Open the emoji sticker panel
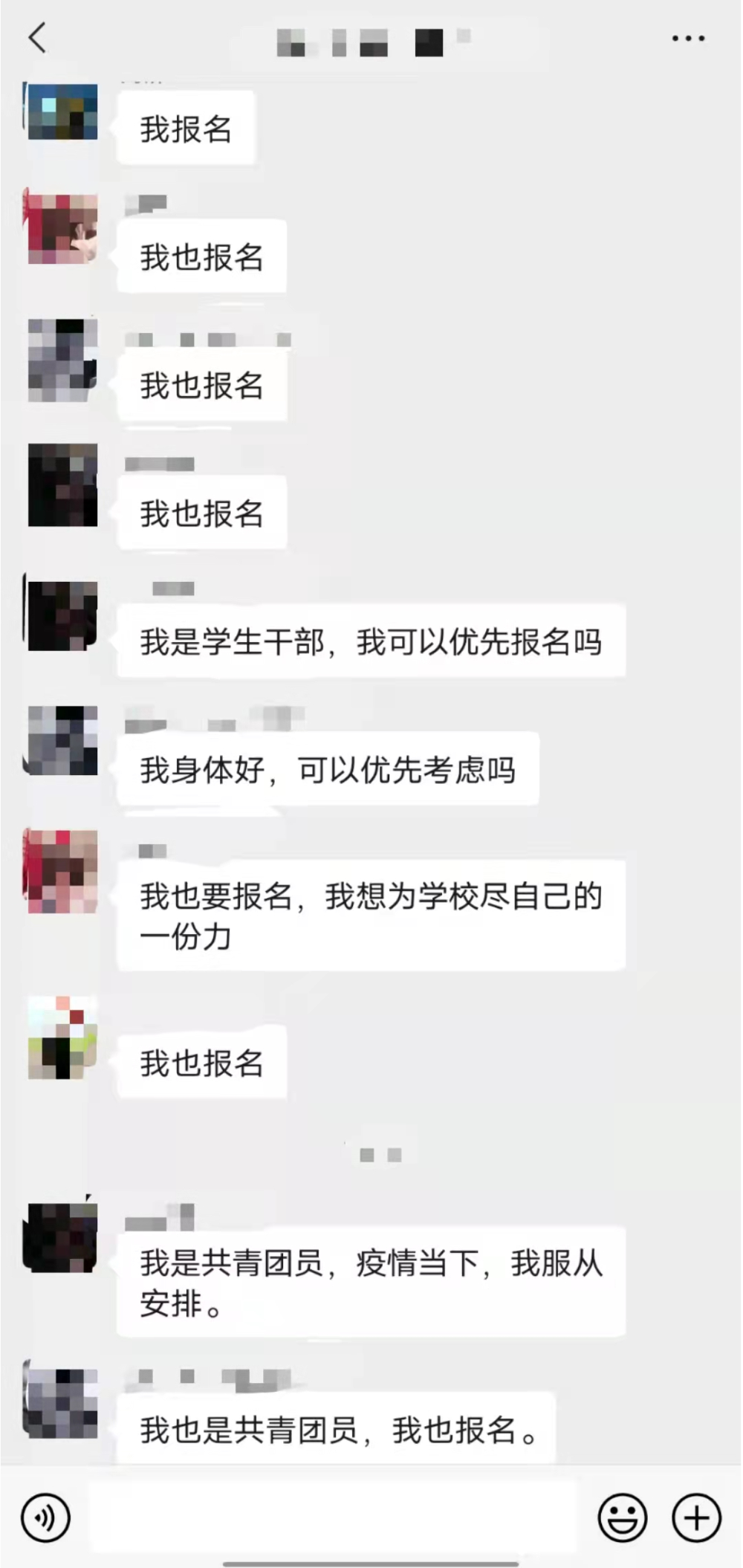Viewport: 743px width, 1568px height. (x=623, y=1517)
